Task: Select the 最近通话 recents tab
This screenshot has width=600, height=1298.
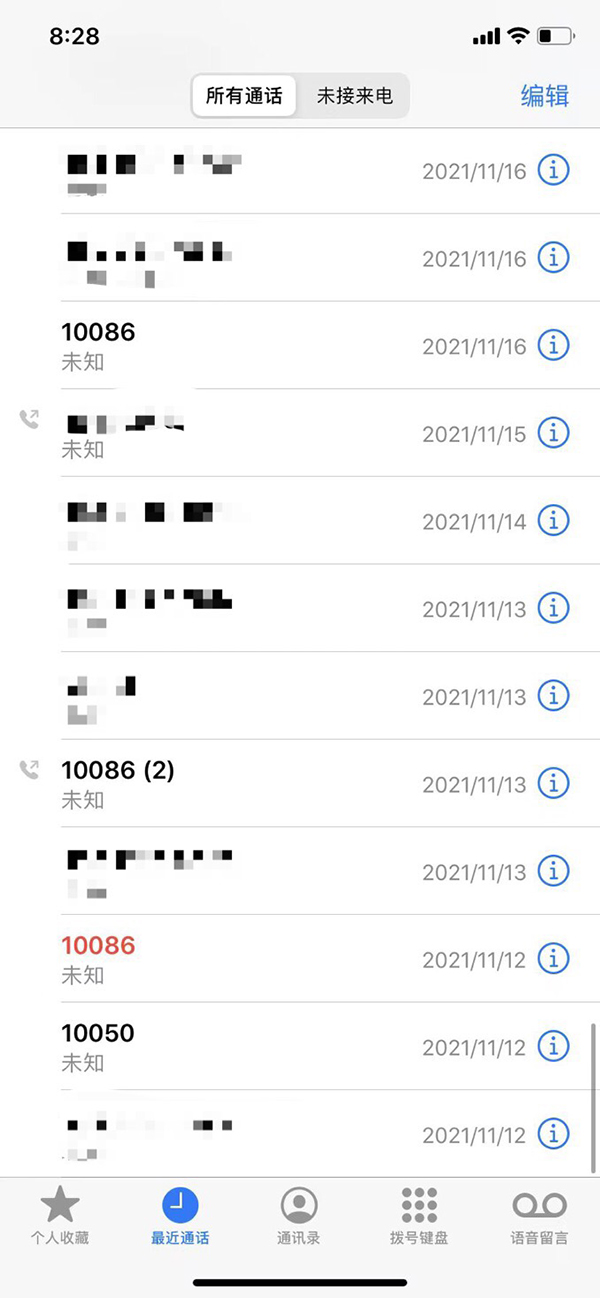Action: pyautogui.click(x=180, y=1216)
